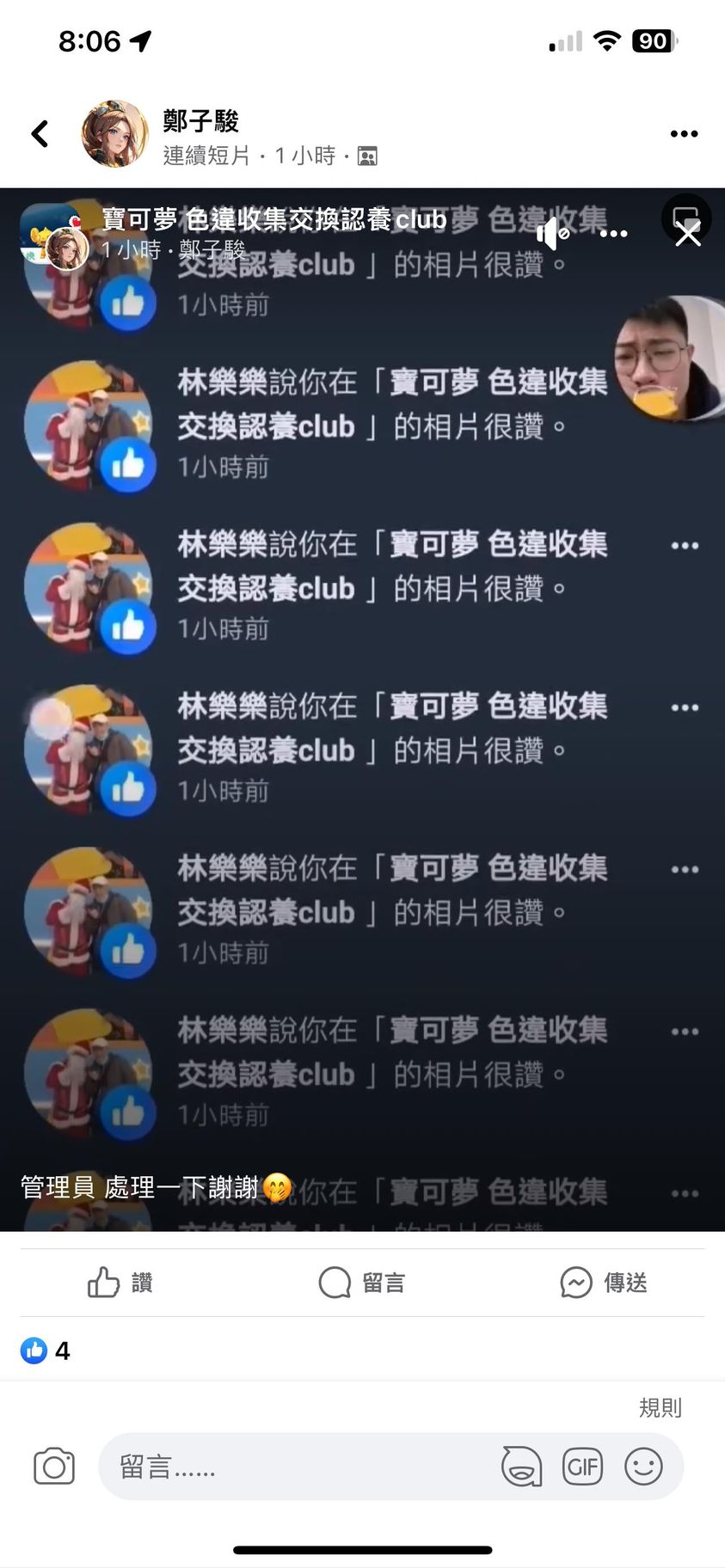The width and height of the screenshot is (725, 1568).
Task: View who reacted to the post
Action: [x=45, y=1351]
